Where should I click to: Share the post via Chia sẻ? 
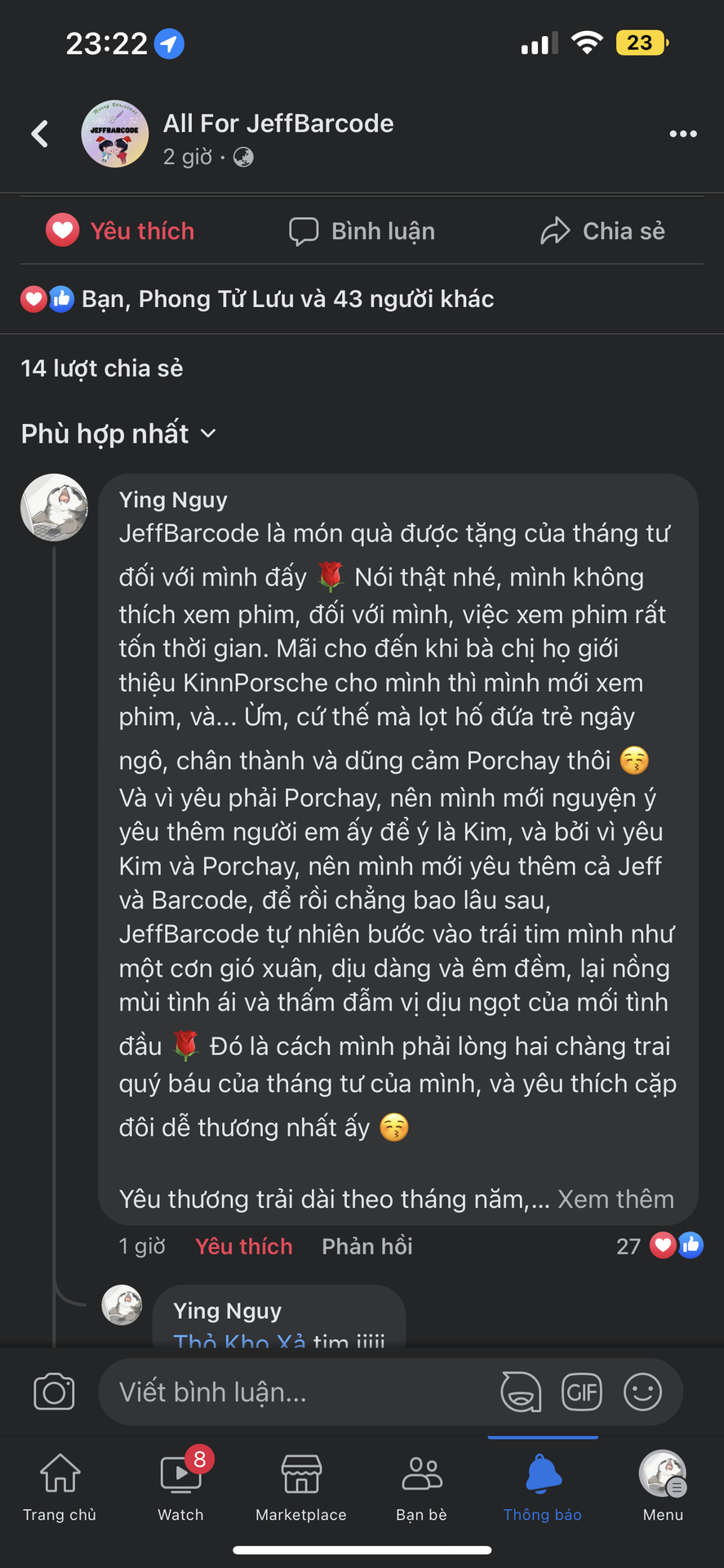(x=602, y=231)
